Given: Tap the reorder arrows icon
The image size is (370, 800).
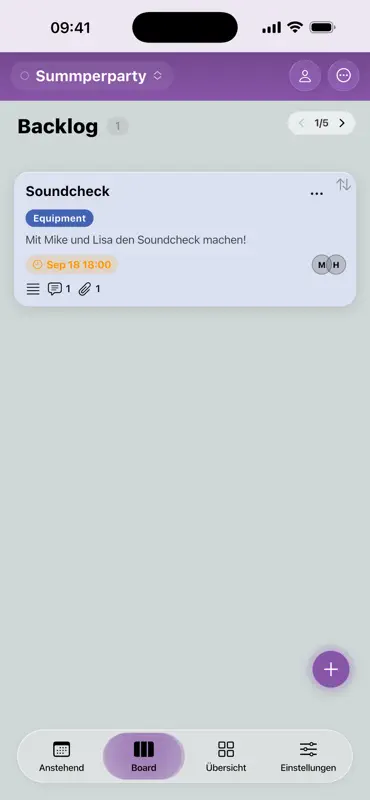Looking at the screenshot, I should 343,185.
